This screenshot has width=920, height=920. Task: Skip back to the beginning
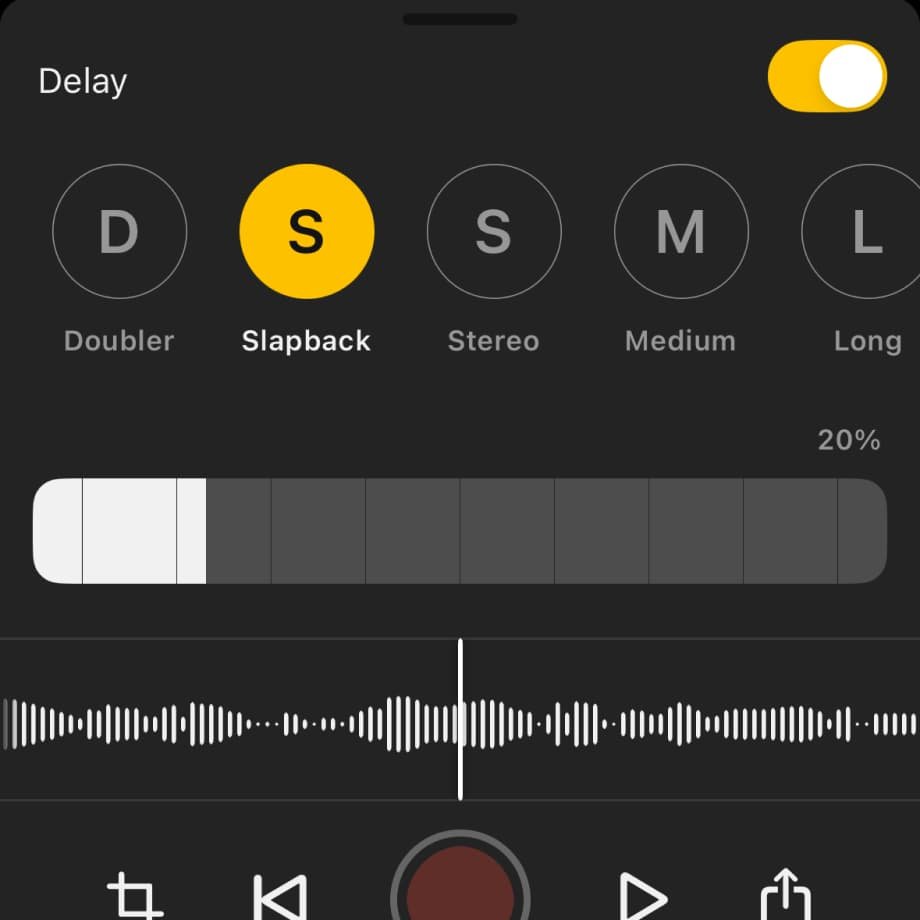tap(279, 896)
